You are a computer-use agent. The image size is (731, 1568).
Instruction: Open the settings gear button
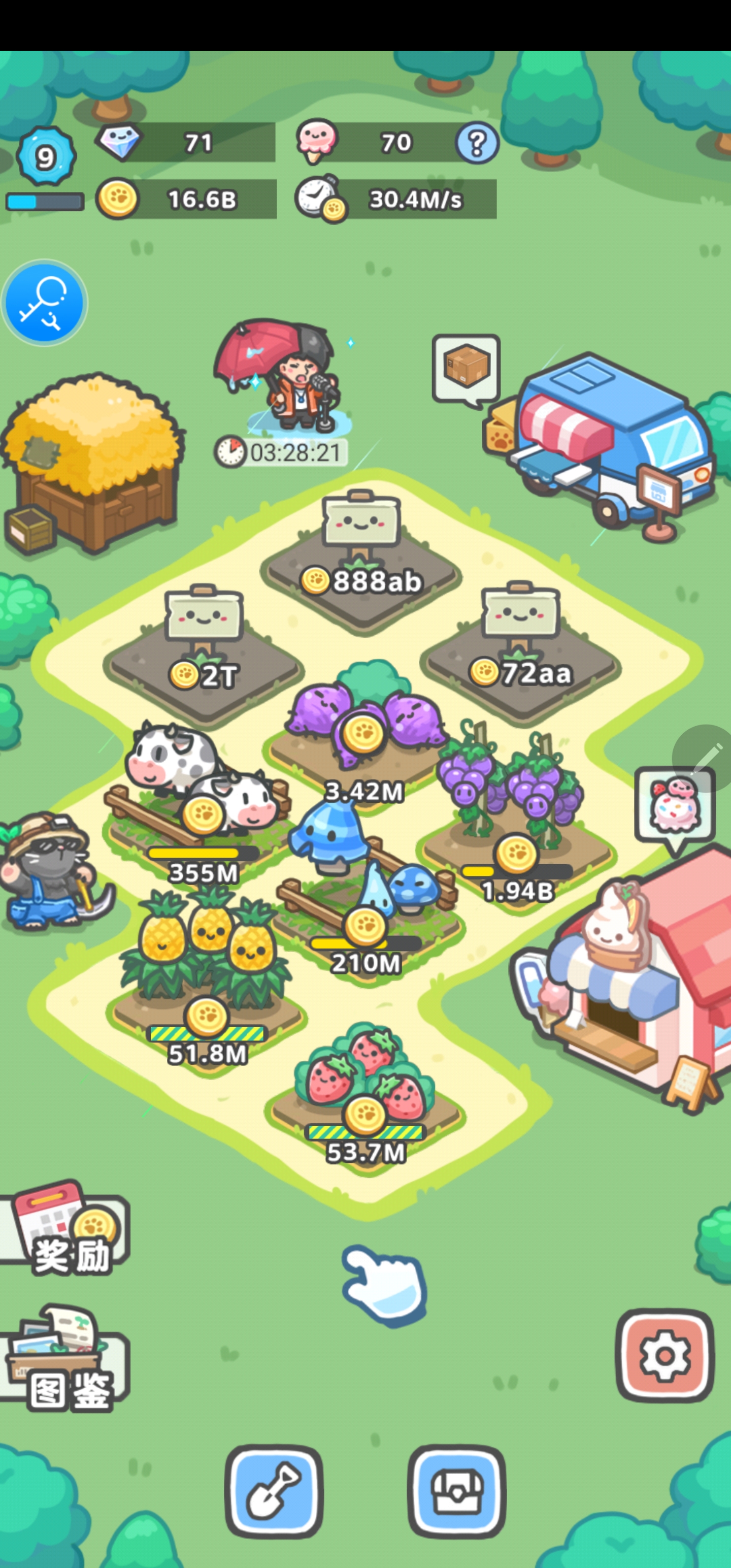click(x=664, y=1355)
